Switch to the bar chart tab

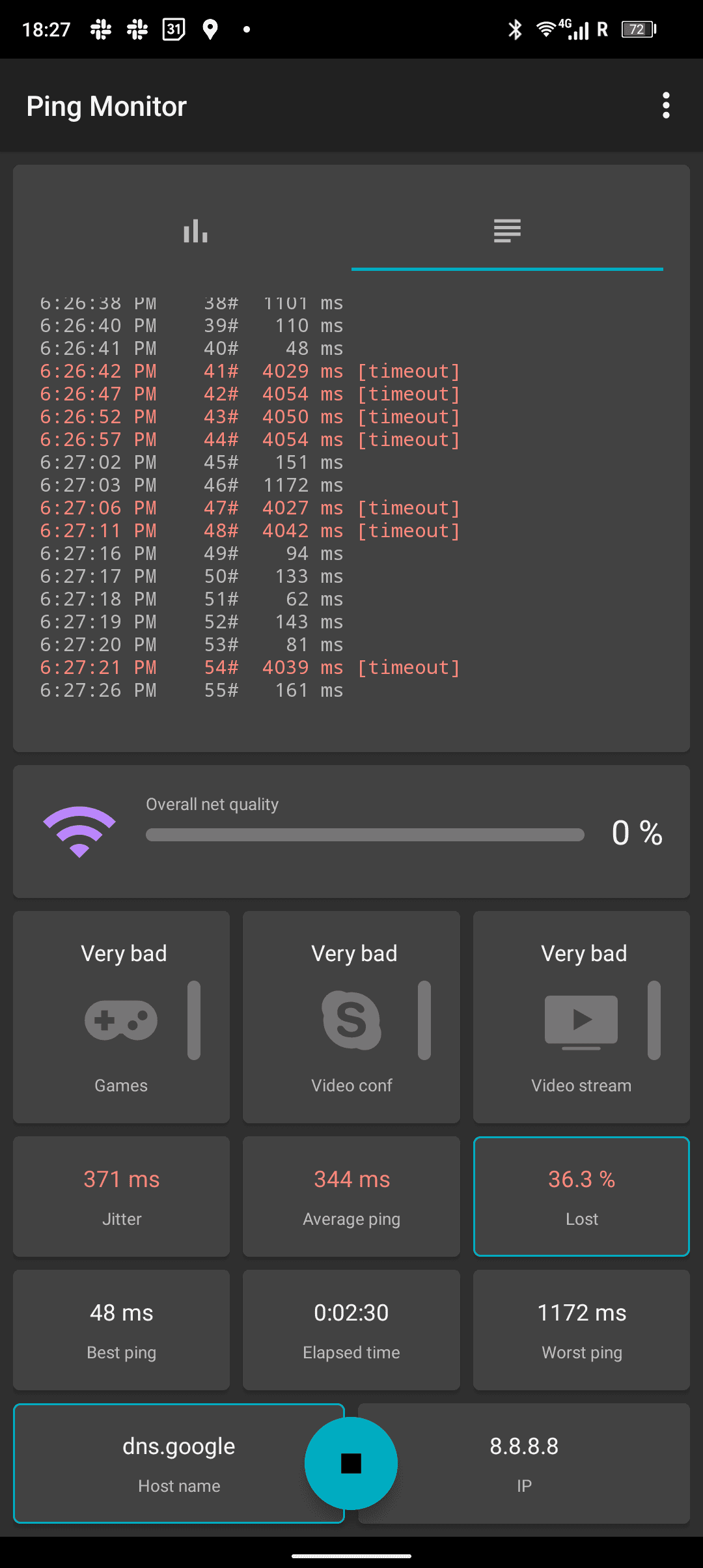pyautogui.click(x=195, y=231)
